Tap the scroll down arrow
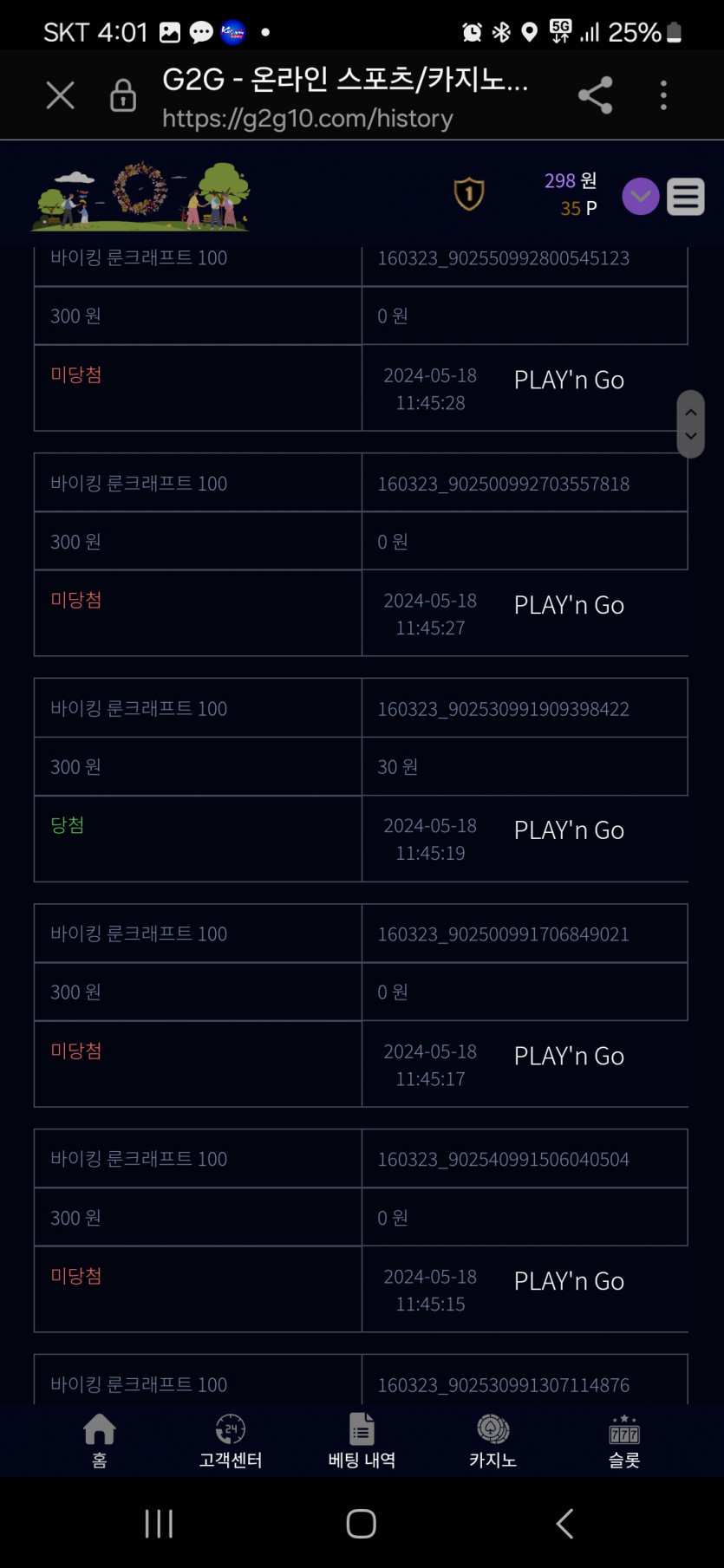The height and width of the screenshot is (1568, 724). [691, 436]
